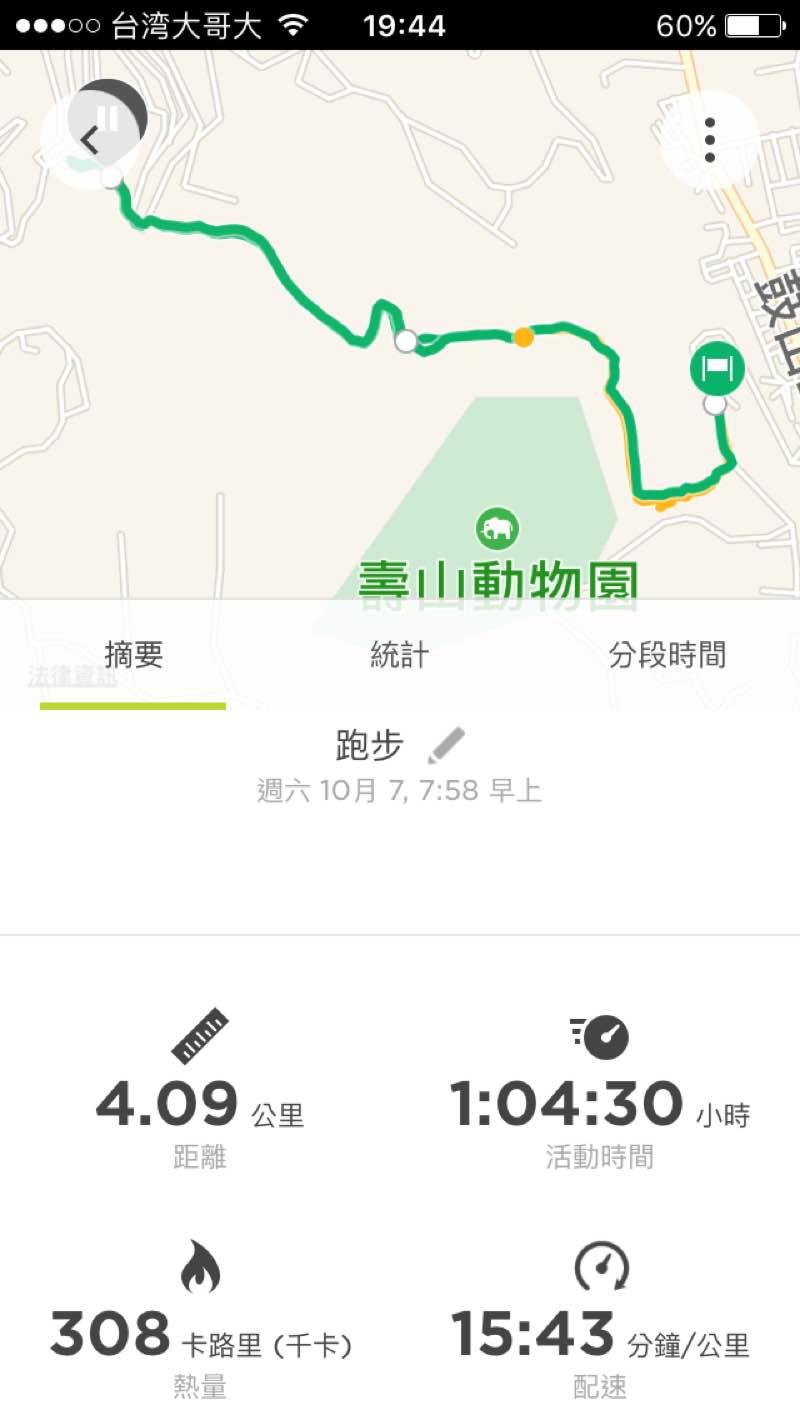Edit the 跑步 activity name
The image size is (800, 1420).
pos(446,746)
